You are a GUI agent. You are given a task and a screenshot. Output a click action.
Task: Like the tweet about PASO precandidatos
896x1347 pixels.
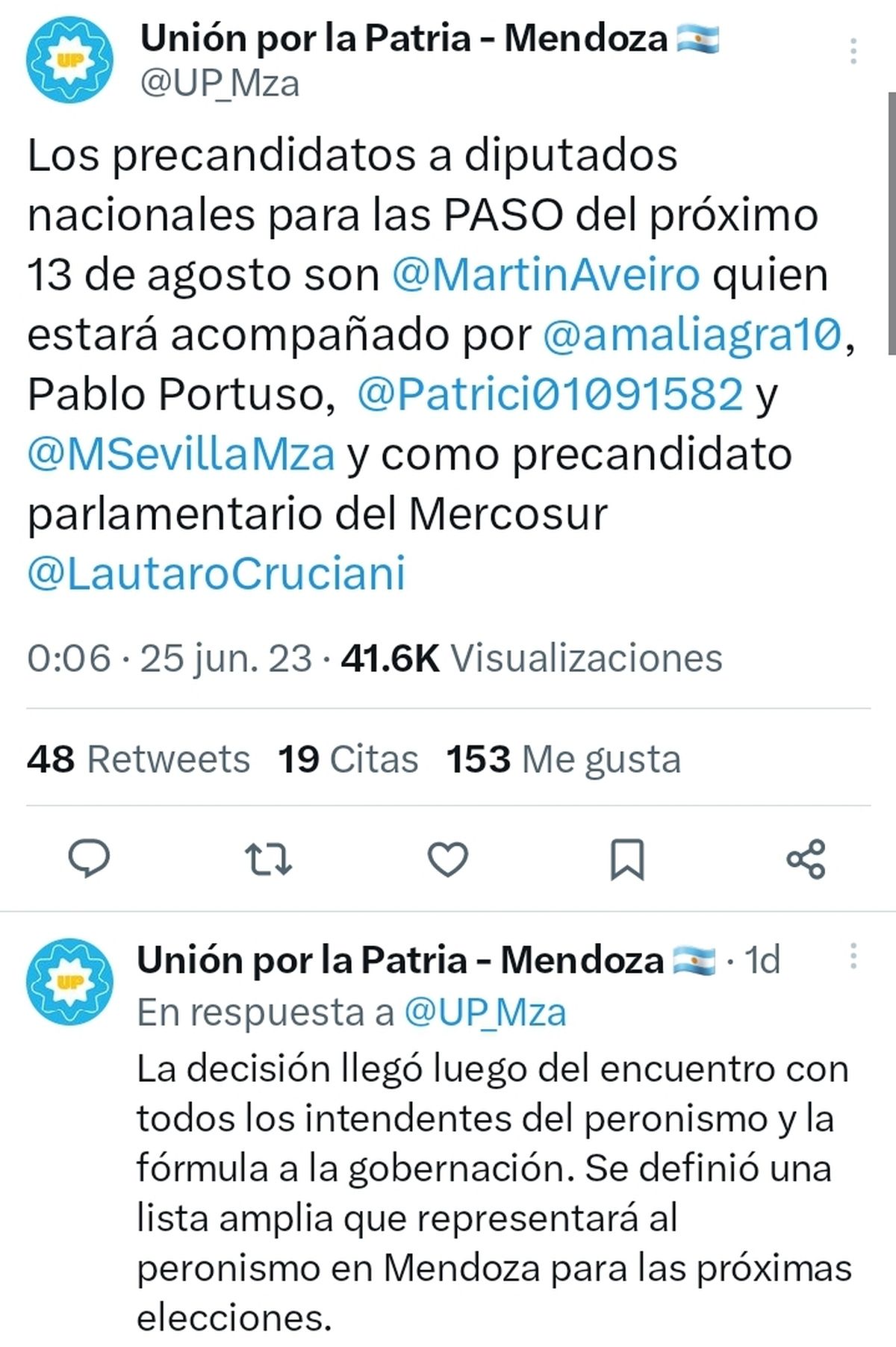point(448,859)
